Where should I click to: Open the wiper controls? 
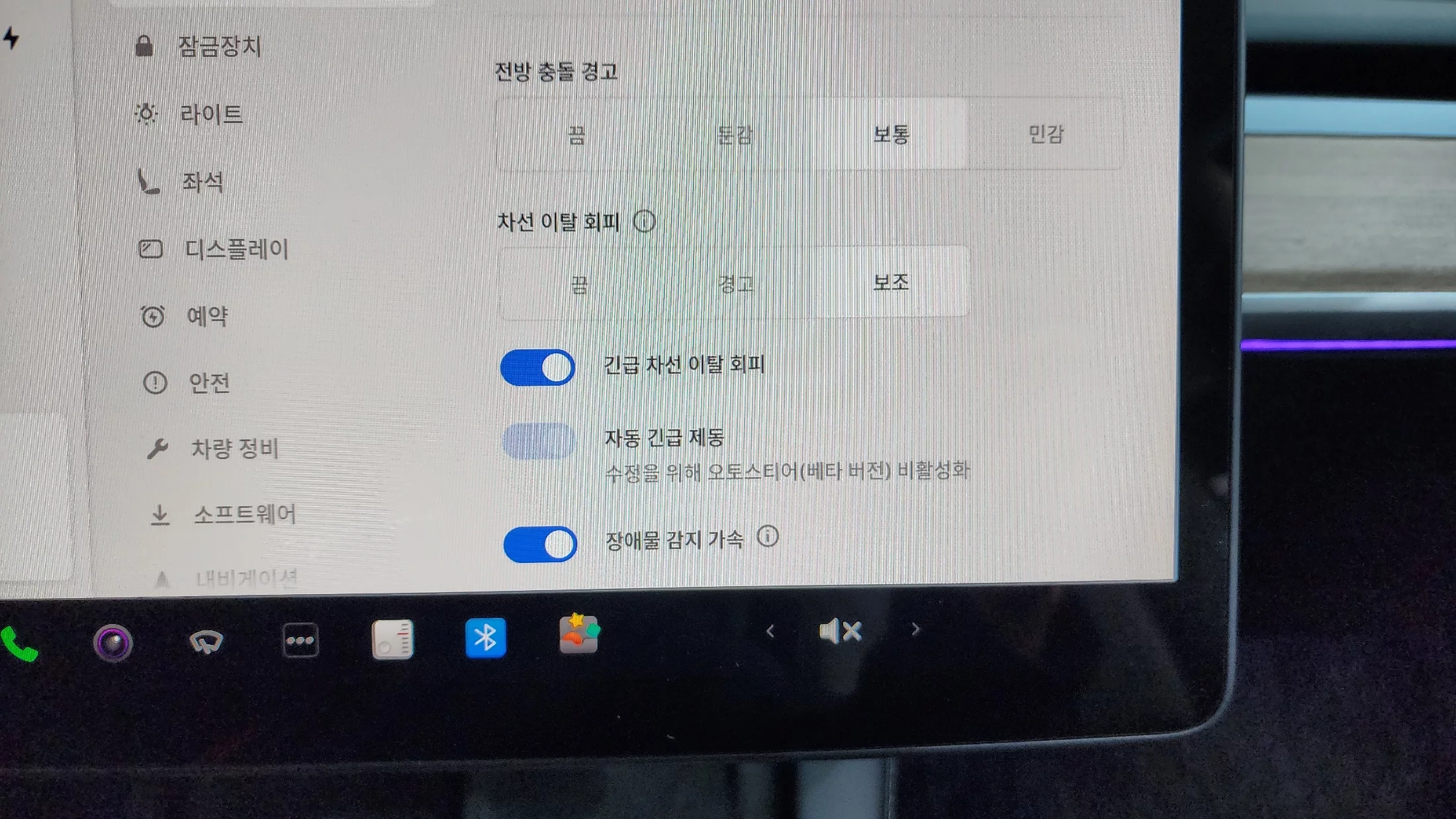[206, 641]
